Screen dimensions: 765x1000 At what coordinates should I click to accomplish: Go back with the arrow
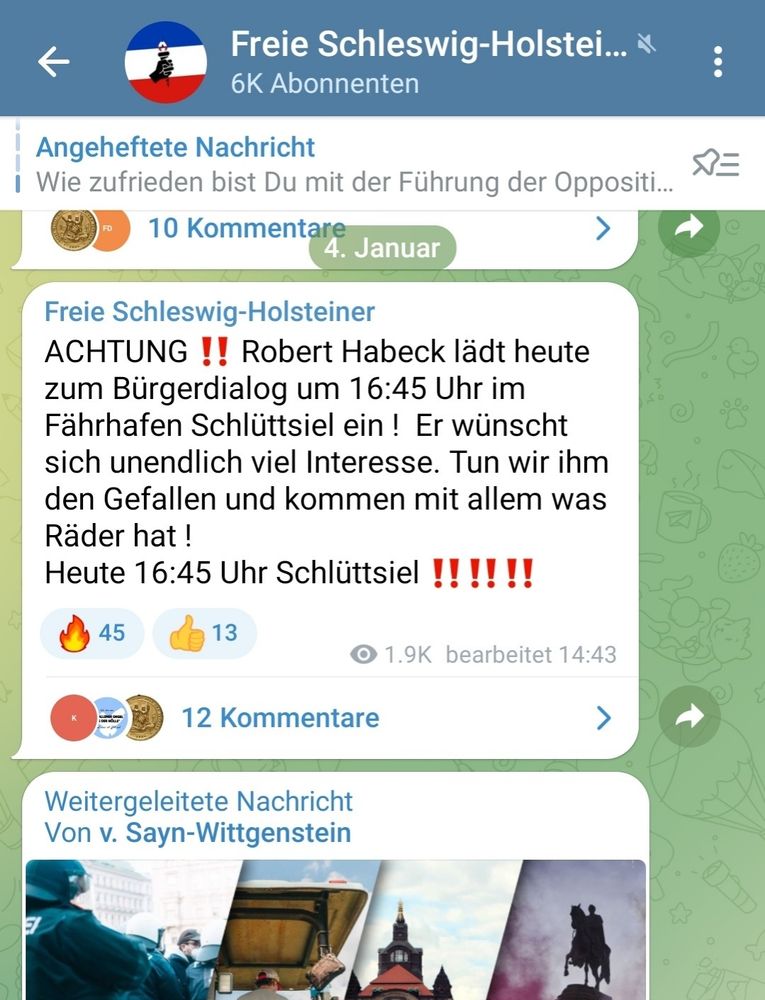[54, 62]
